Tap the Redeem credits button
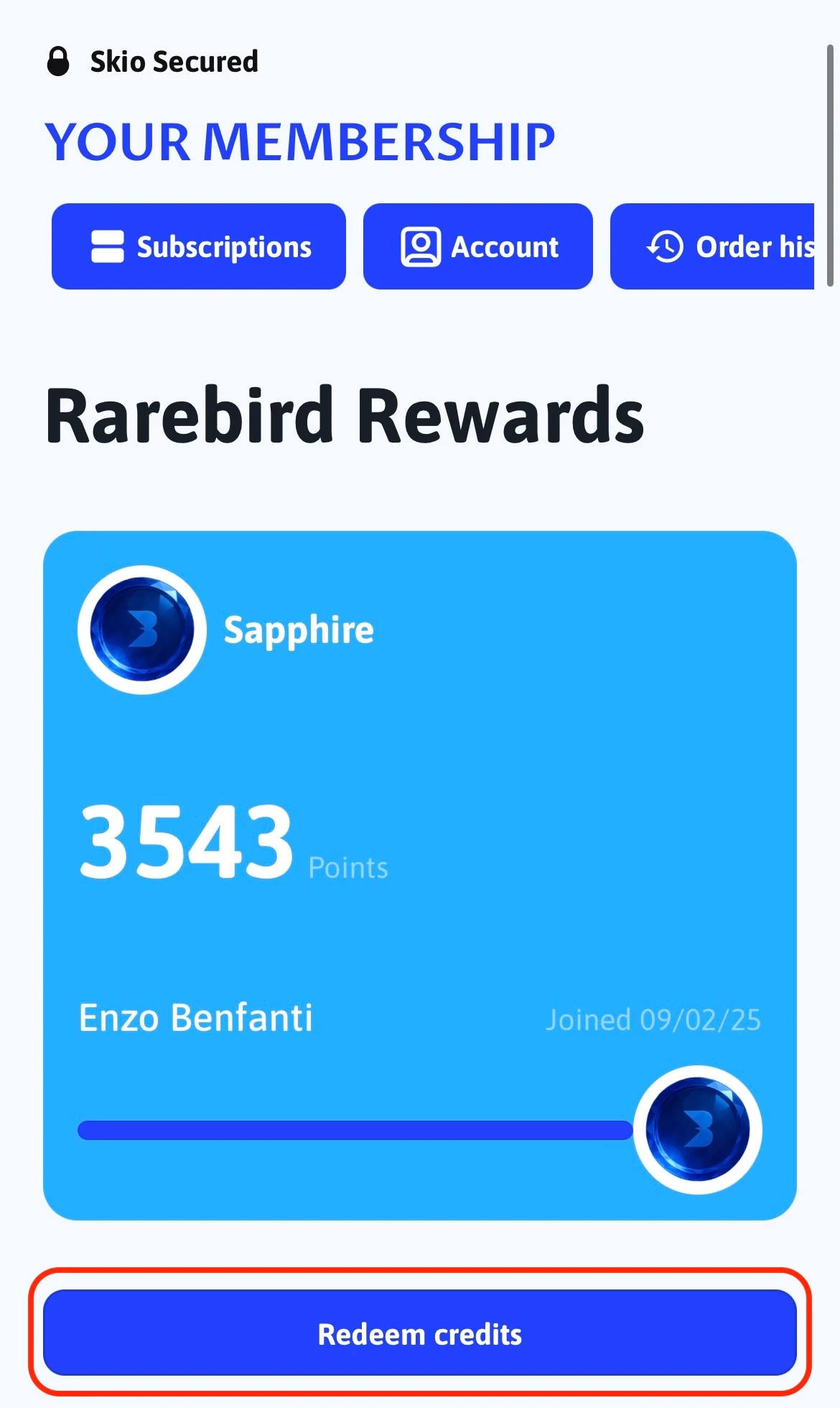 click(x=420, y=1333)
